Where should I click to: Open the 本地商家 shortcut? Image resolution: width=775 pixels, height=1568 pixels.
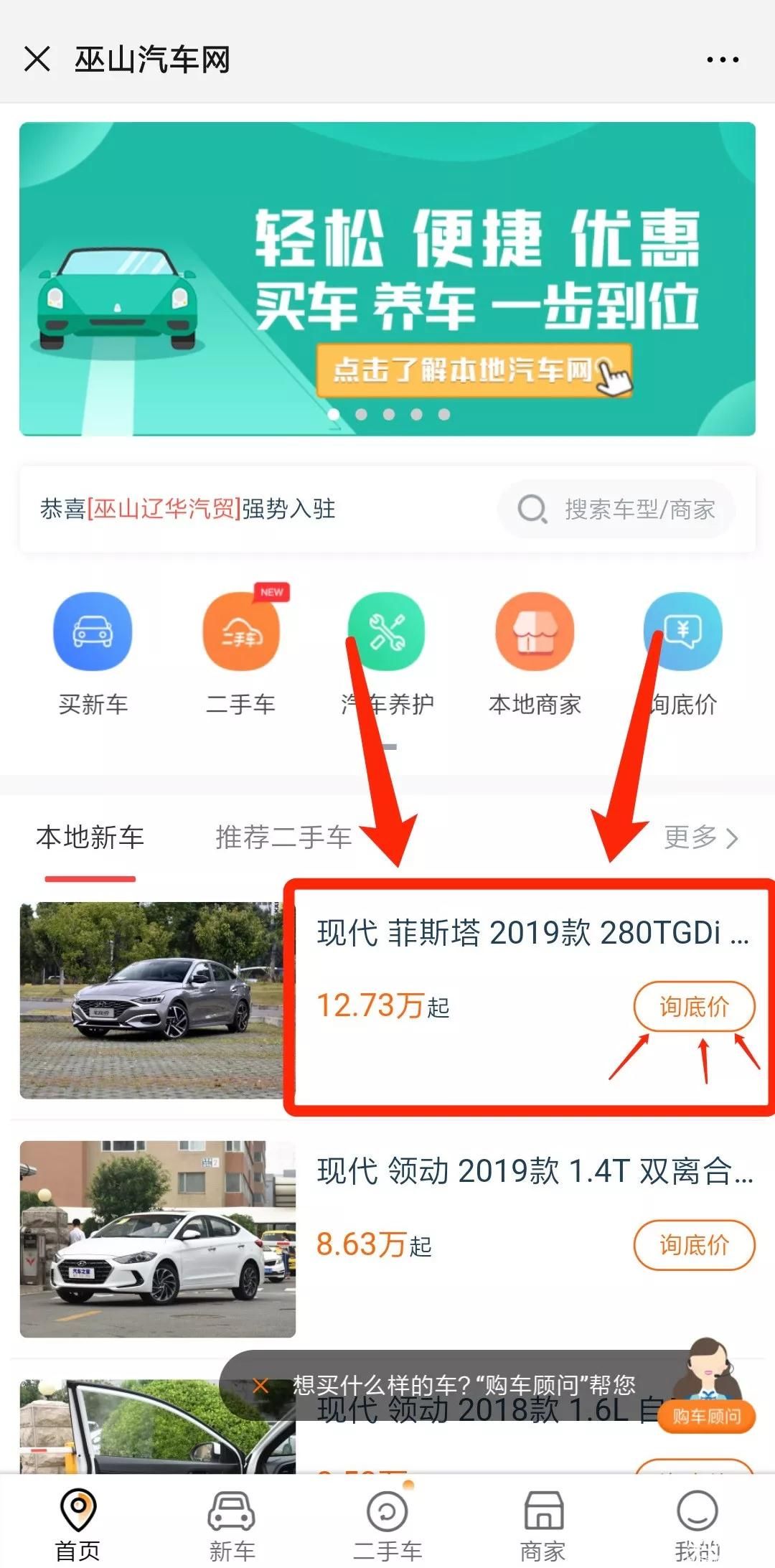point(535,632)
